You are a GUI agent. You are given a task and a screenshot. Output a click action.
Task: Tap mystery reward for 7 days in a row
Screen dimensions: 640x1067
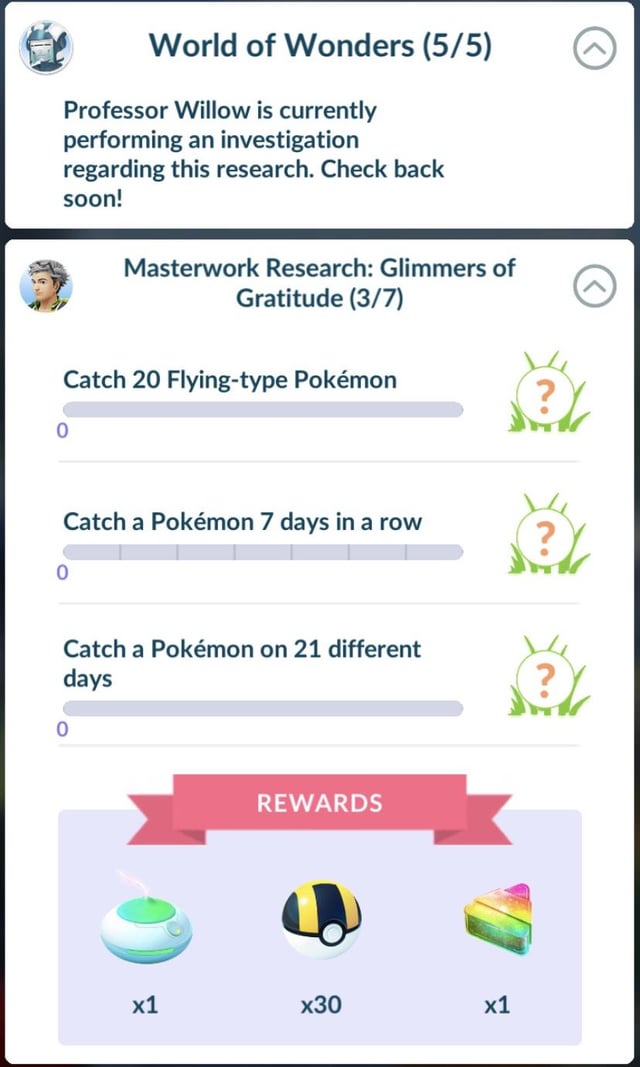[x=545, y=537]
